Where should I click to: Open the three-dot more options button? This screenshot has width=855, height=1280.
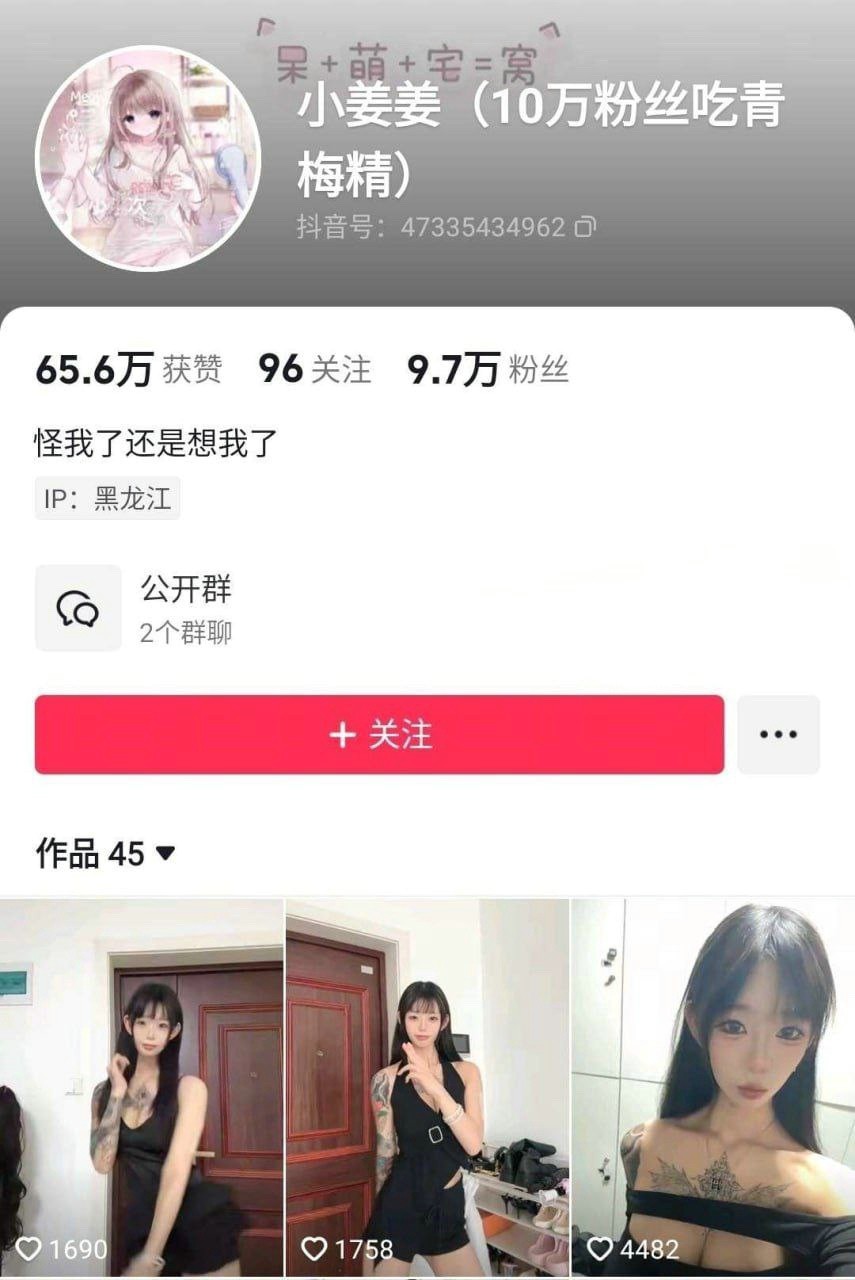pos(778,735)
